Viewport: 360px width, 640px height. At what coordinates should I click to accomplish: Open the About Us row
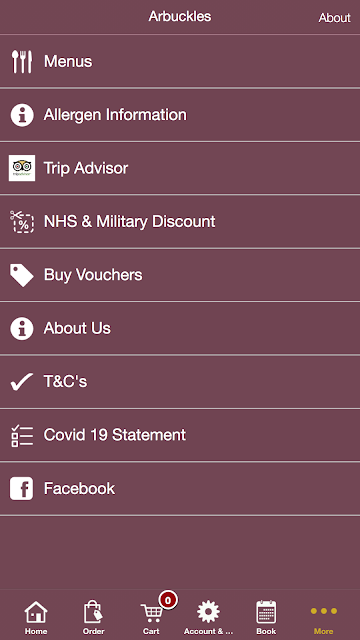180,329
